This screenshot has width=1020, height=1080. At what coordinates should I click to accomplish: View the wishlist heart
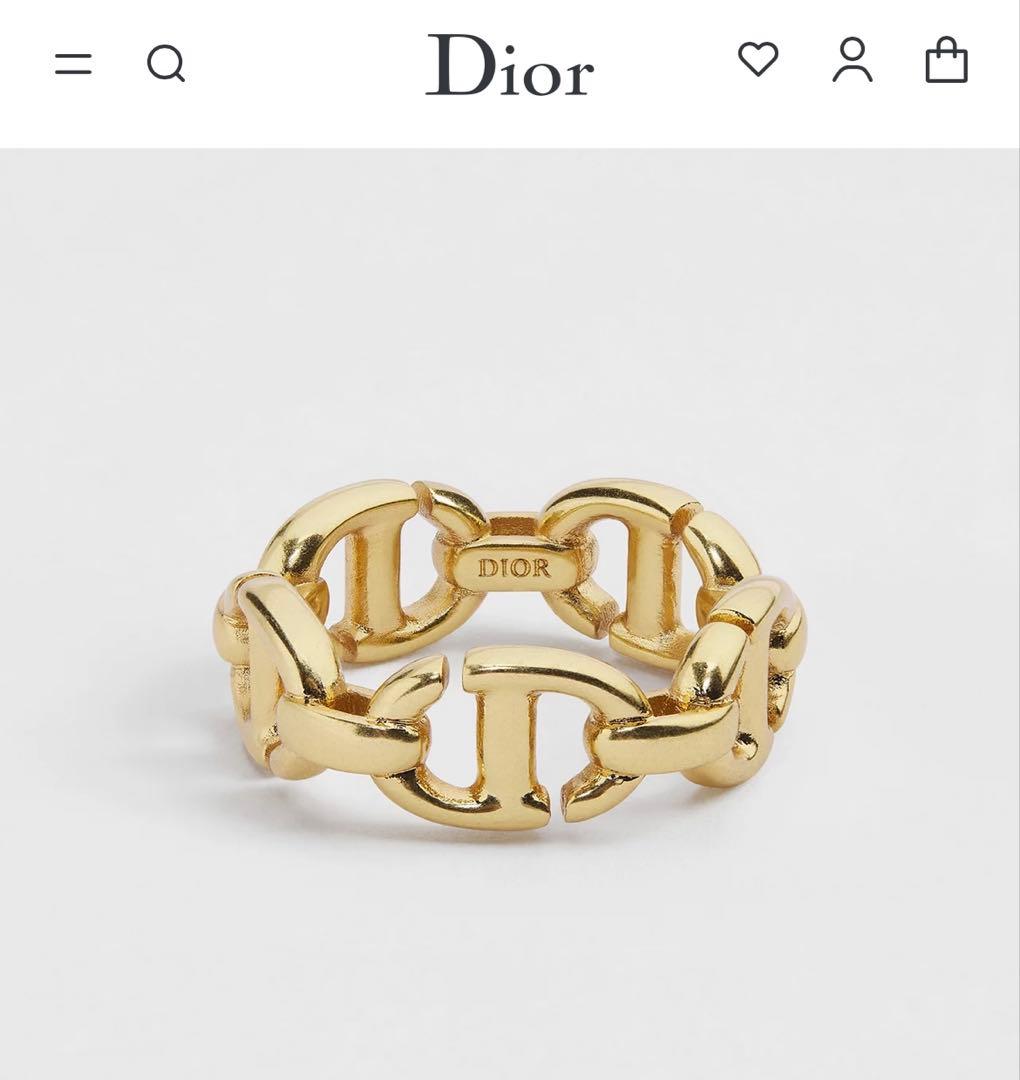[758, 60]
